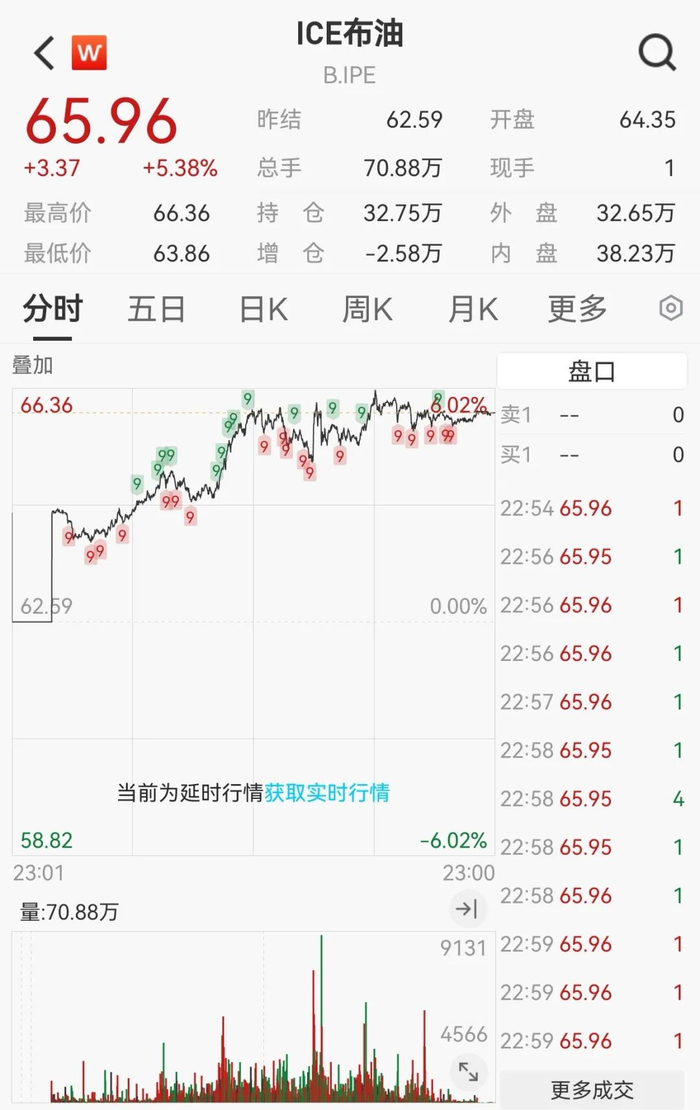Go back using the top-left arrow

click(45, 53)
